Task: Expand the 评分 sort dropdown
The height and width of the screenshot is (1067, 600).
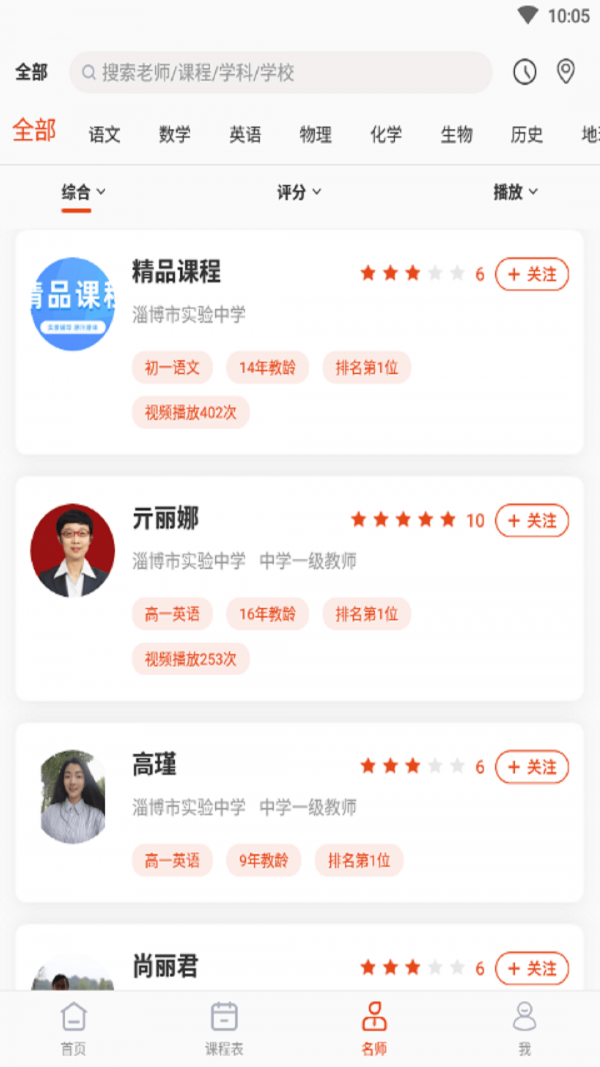Action: [299, 192]
